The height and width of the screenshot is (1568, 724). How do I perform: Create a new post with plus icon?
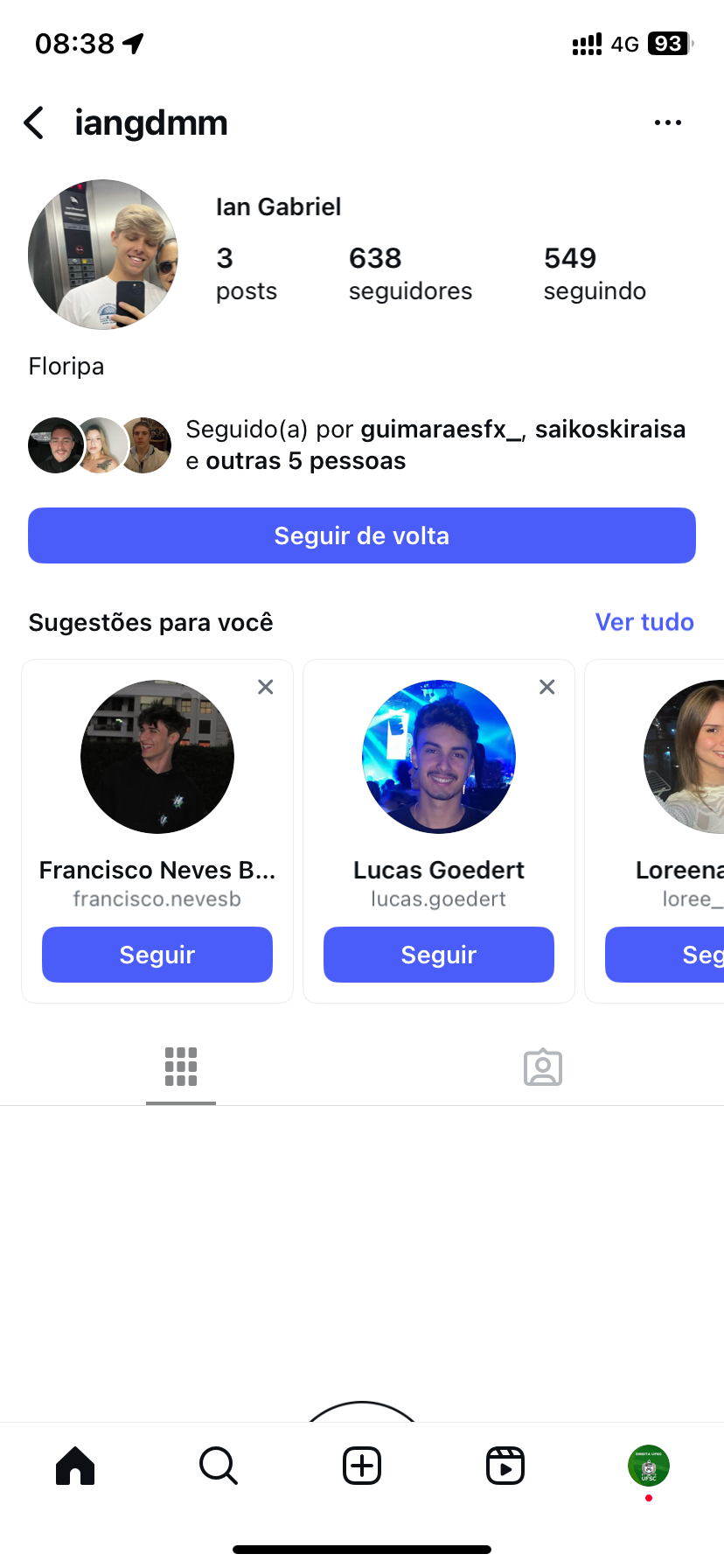point(362,1466)
